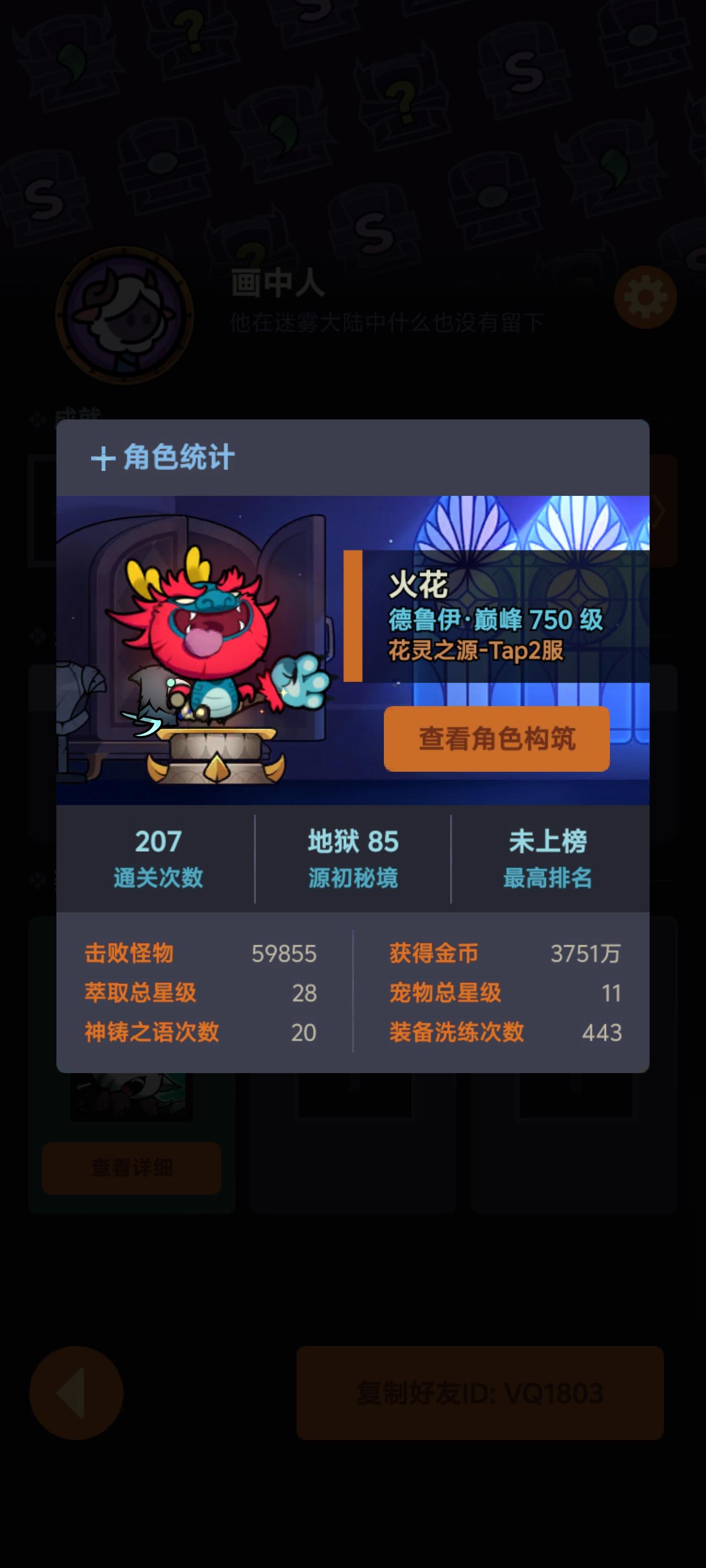Tap the 花灵之源-Tap2服 server label

(477, 651)
